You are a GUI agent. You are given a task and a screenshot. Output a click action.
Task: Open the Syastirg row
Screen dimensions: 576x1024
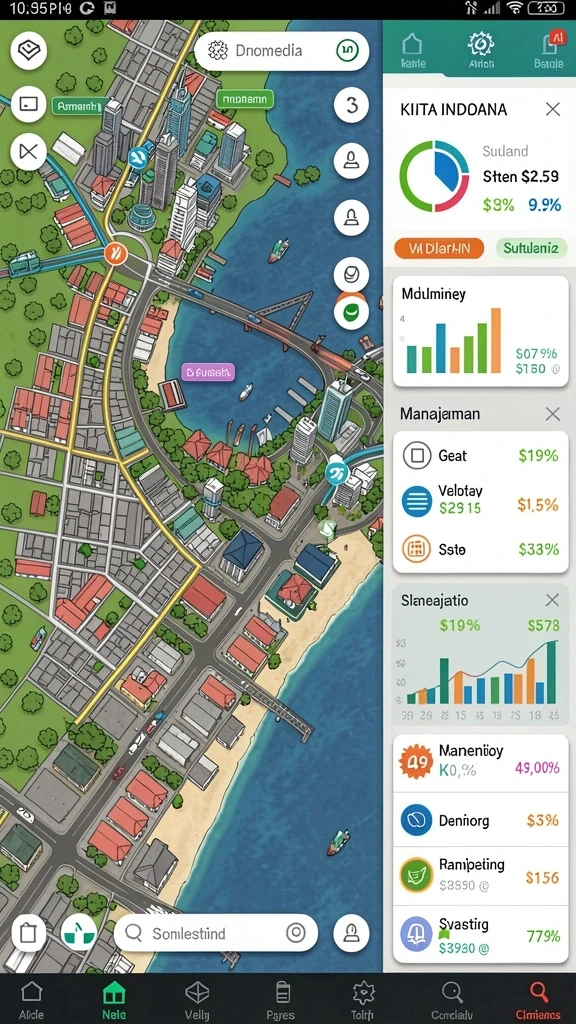[480, 934]
